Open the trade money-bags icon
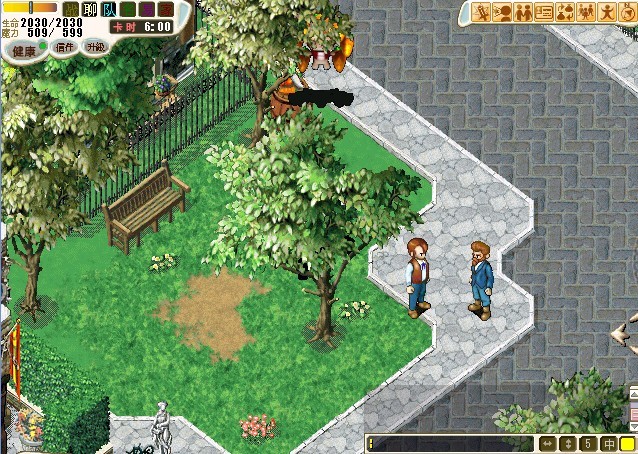 coord(566,12)
